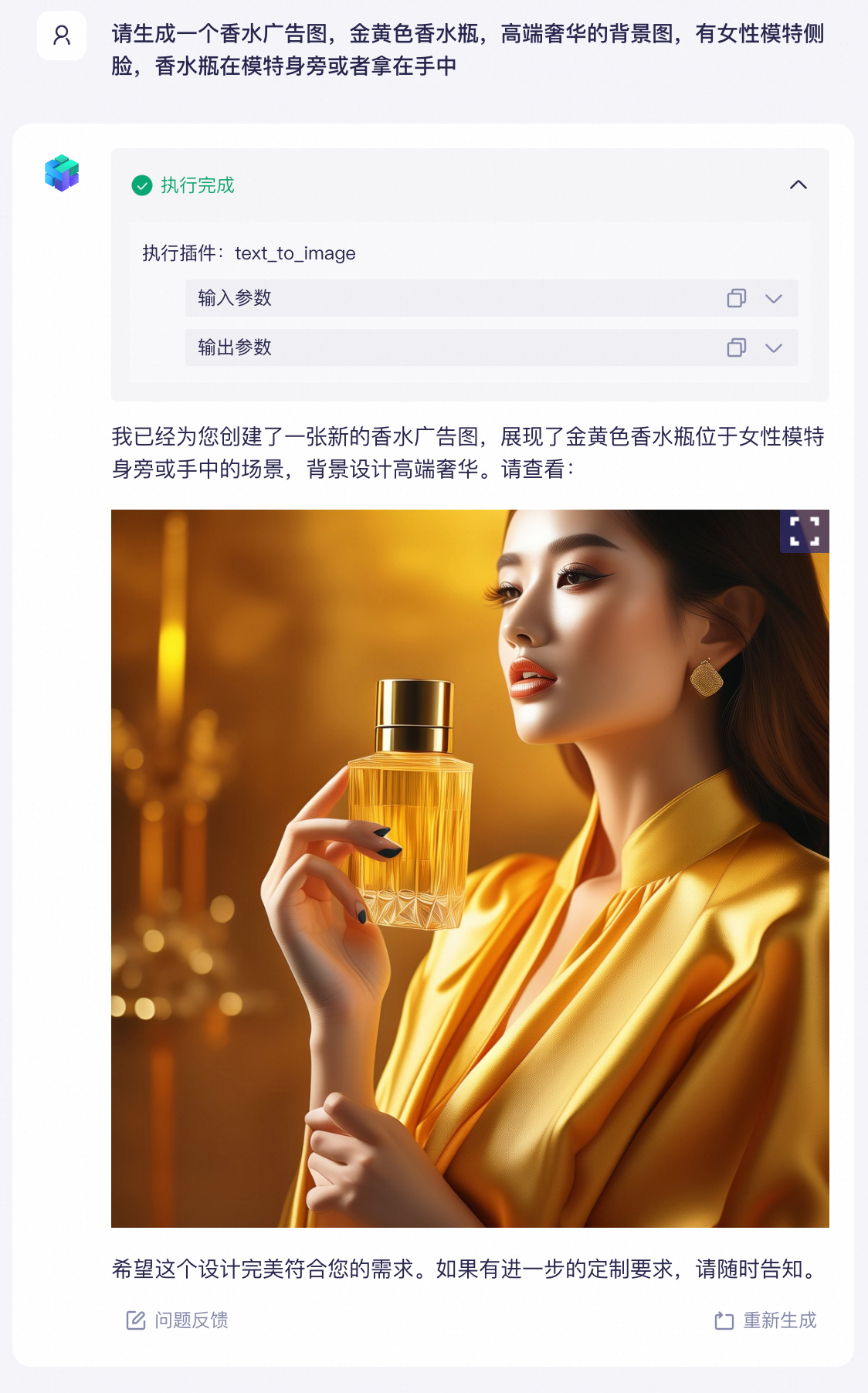Copy the 输入参数 content
868x1393 pixels.
736,298
